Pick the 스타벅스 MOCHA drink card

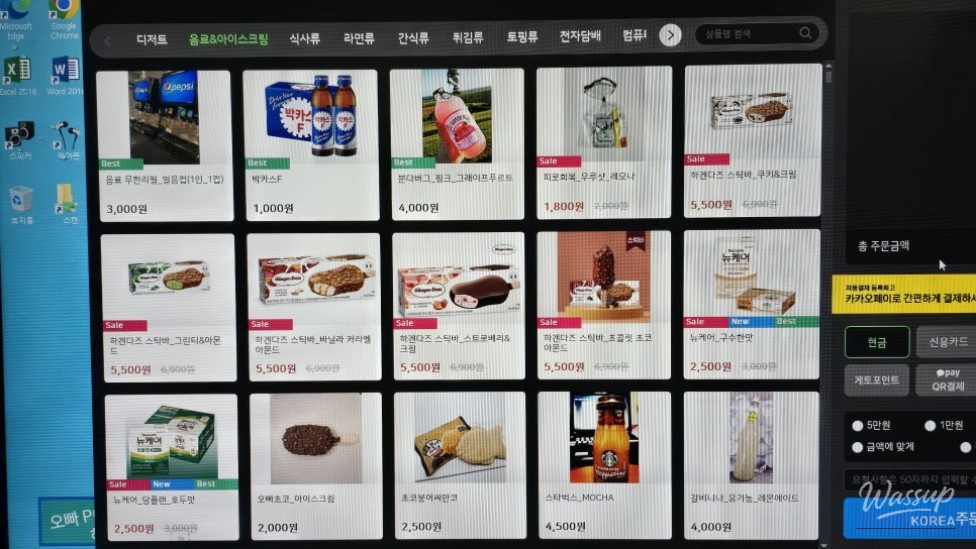pos(603,463)
